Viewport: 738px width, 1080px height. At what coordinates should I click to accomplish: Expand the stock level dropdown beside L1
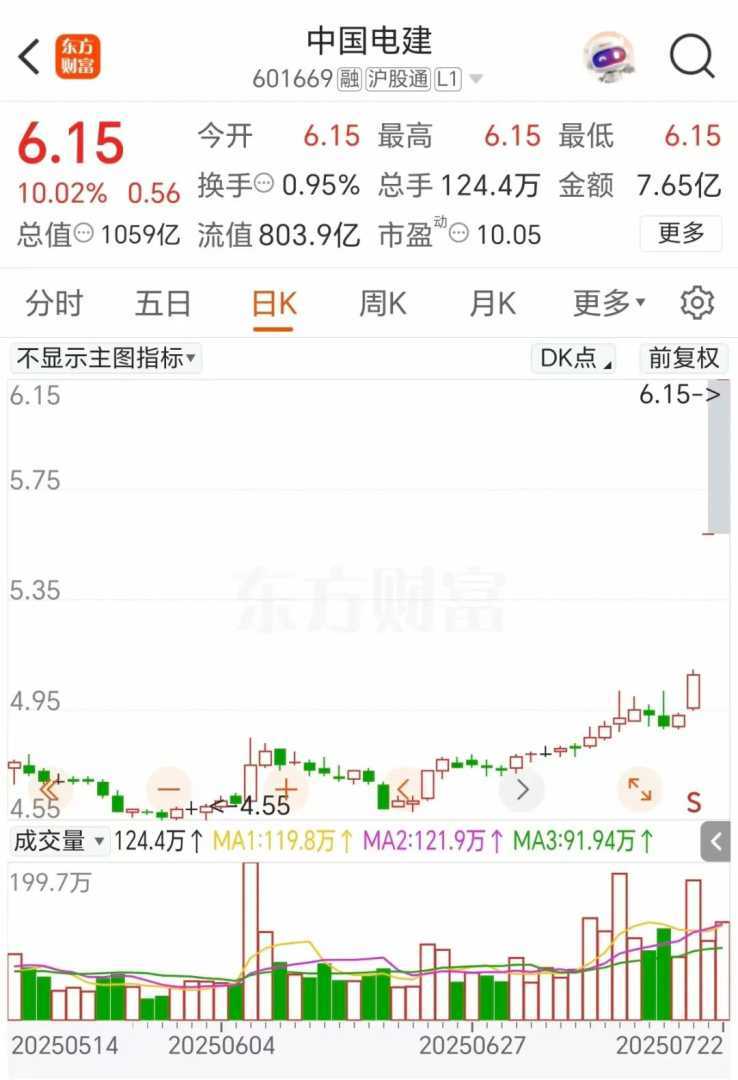[474, 79]
